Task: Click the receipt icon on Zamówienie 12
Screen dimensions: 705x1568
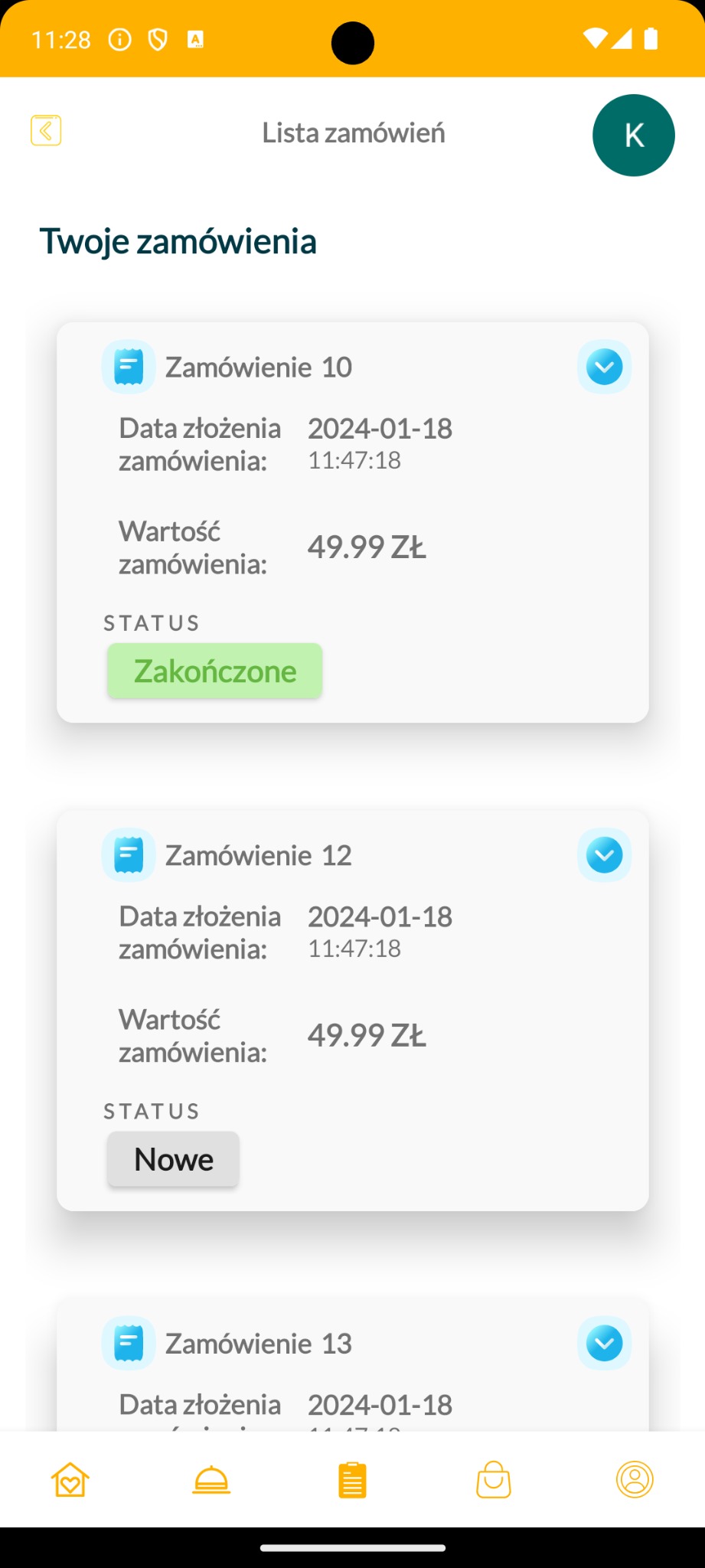Action: click(x=129, y=854)
